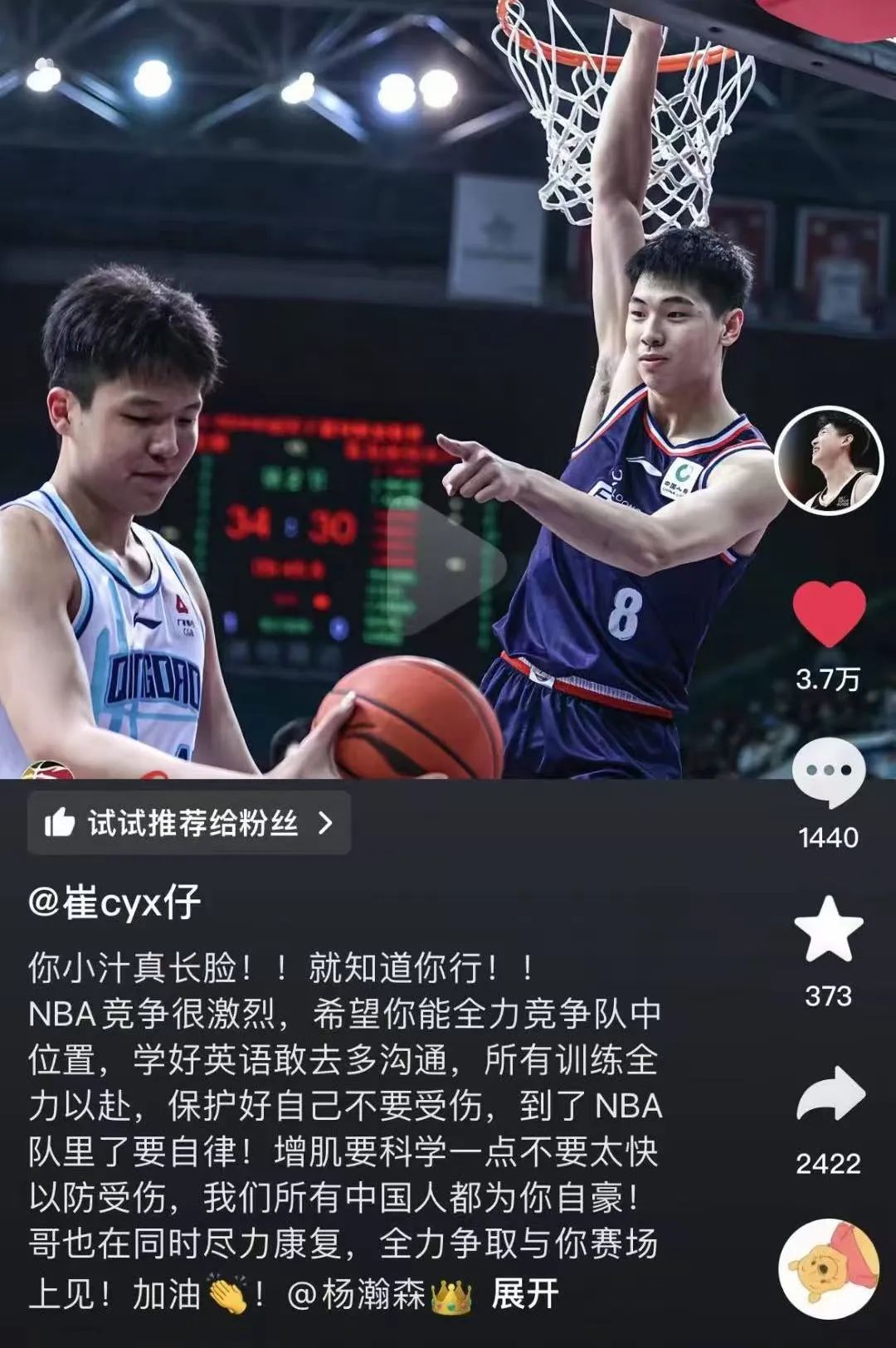Share this video via the arrow icon
Screen dimensions: 896x1348
click(x=829, y=1094)
